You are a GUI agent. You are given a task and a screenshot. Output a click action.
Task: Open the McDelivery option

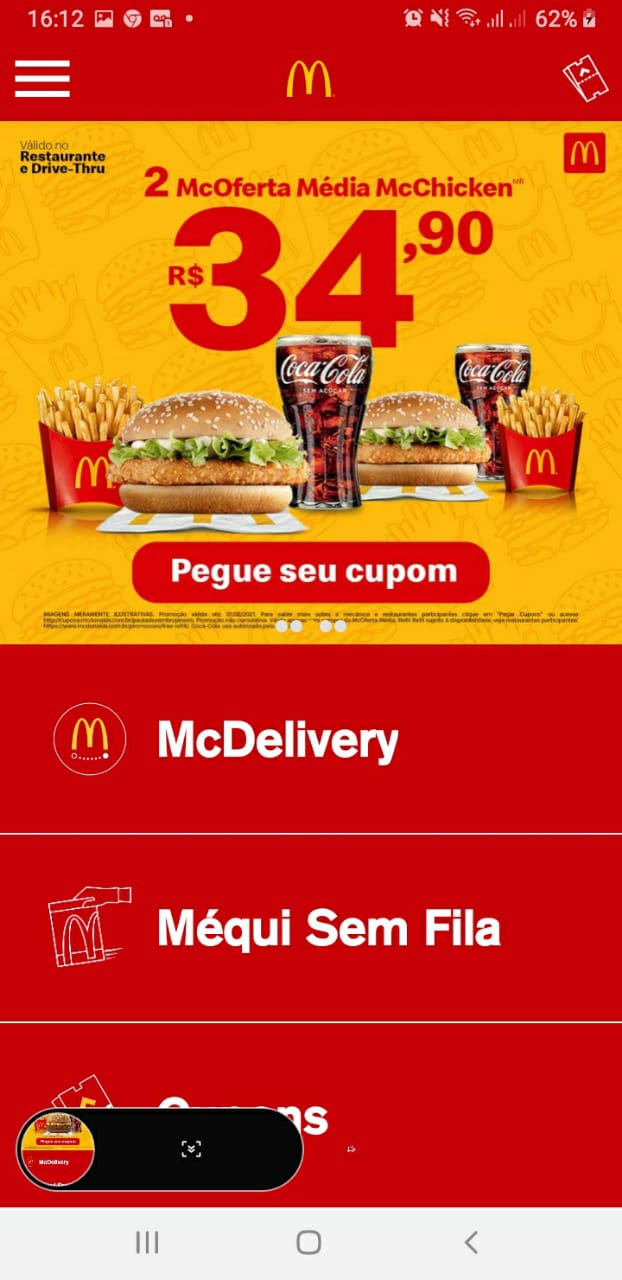[311, 740]
